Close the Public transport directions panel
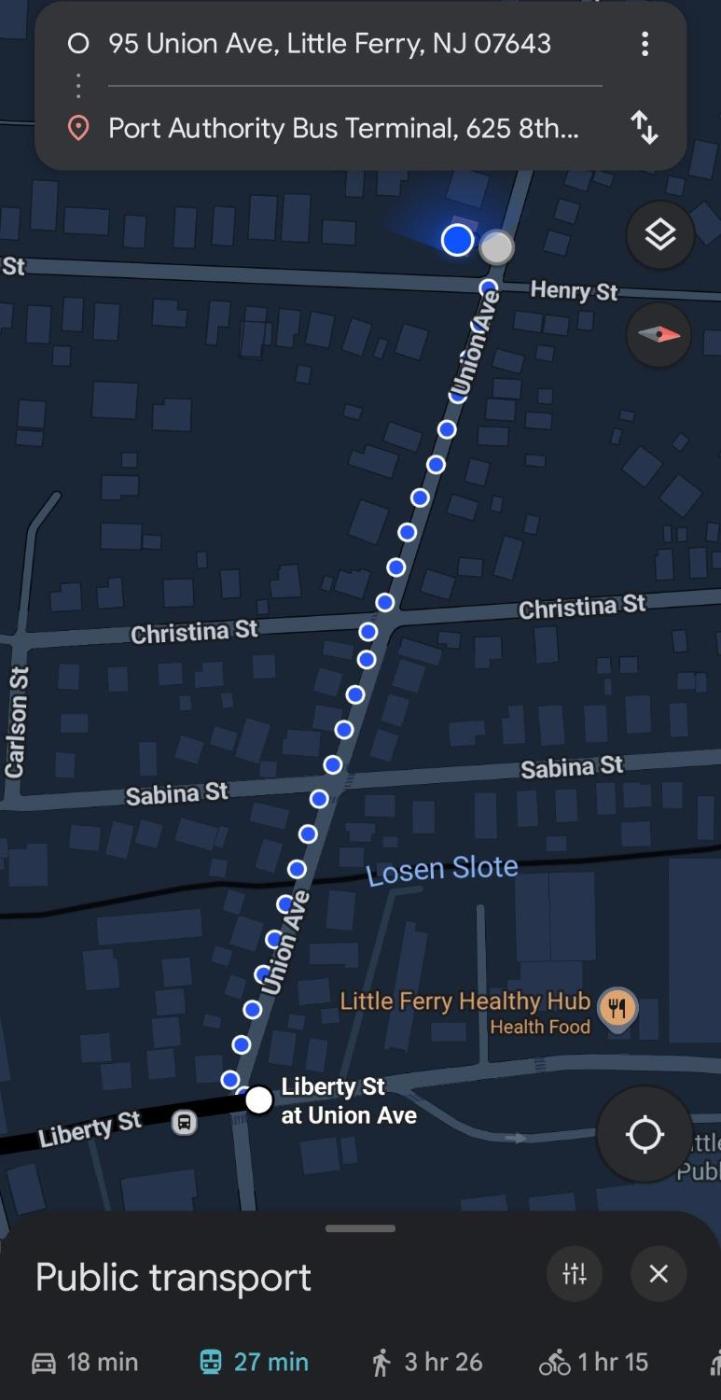 tap(658, 1273)
